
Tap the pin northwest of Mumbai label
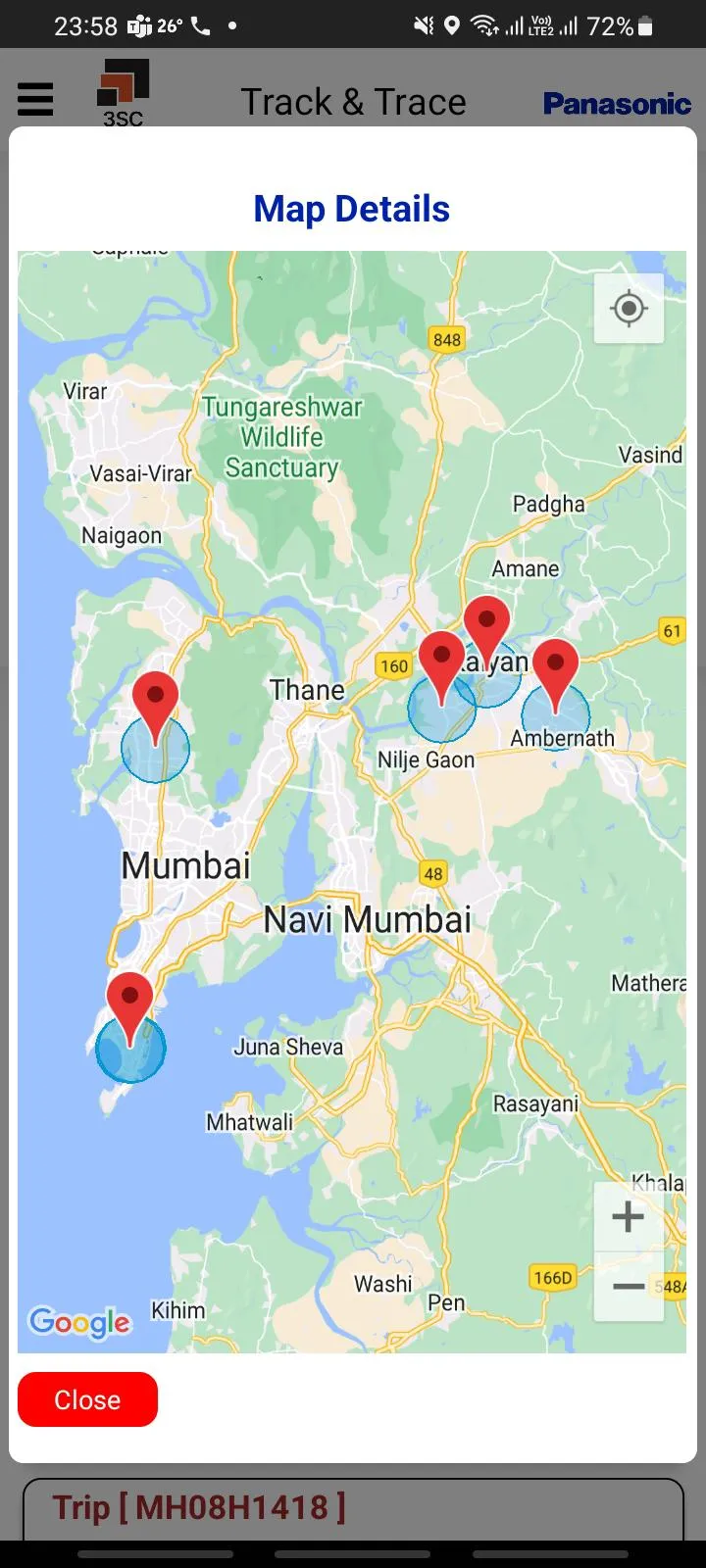pos(155,705)
